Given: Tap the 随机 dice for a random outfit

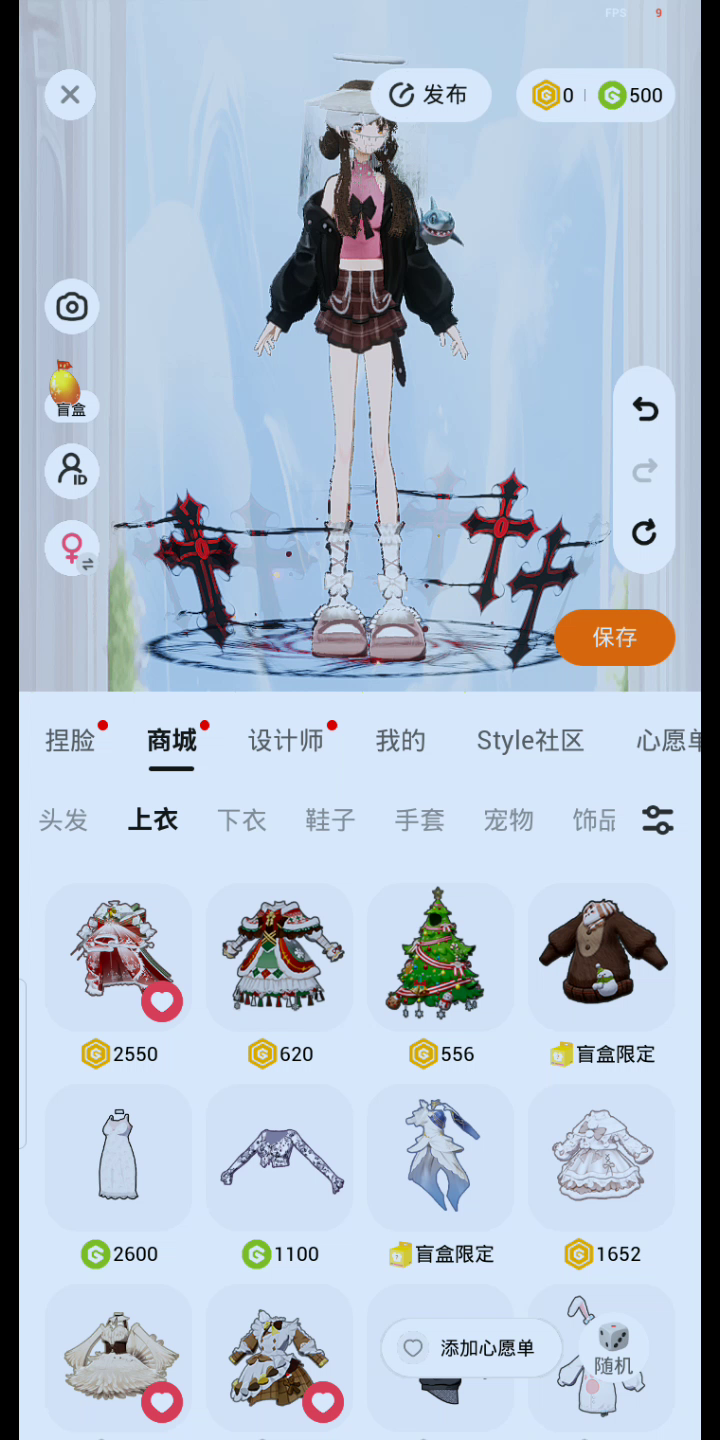Looking at the screenshot, I should [613, 1348].
